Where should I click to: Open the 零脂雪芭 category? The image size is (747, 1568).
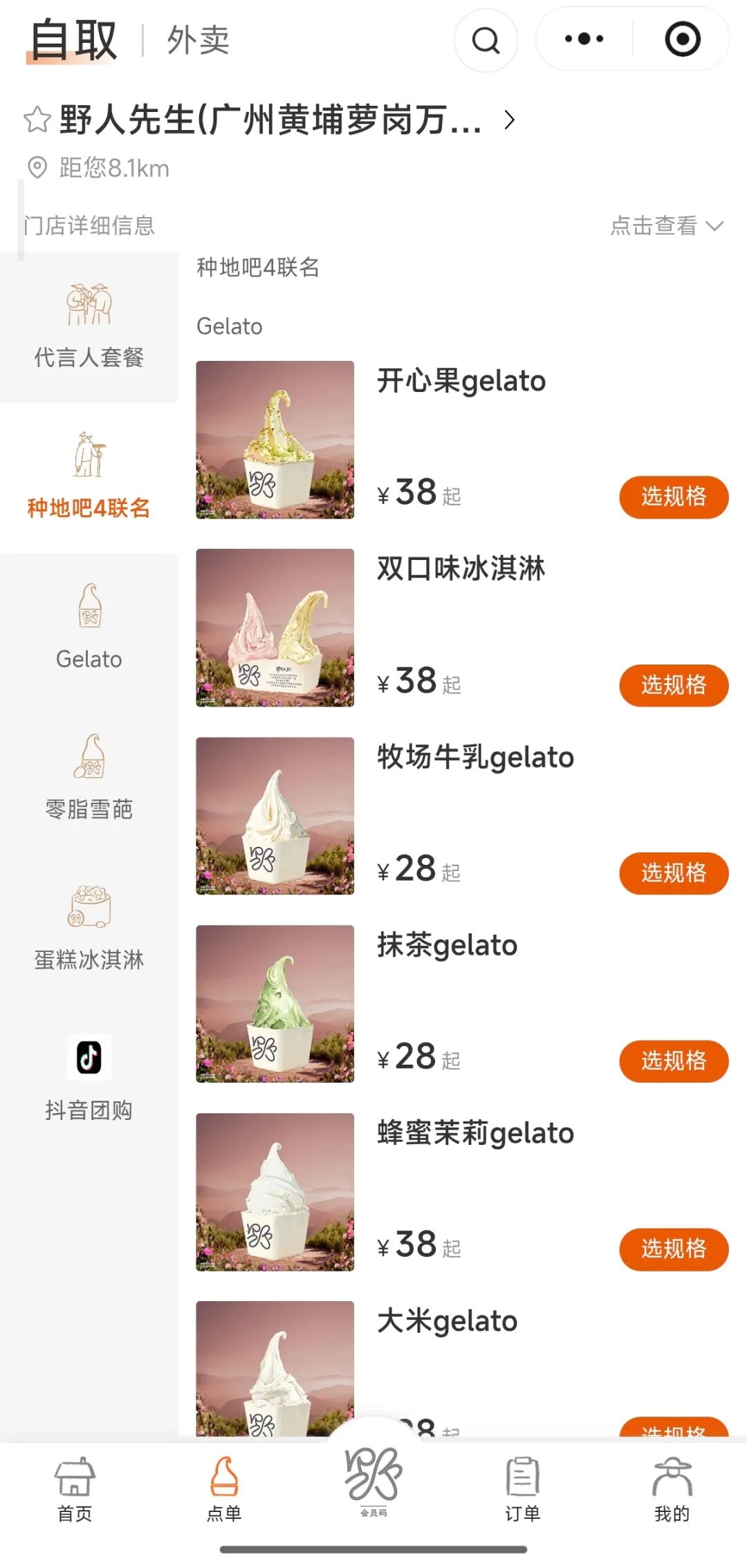click(x=89, y=778)
